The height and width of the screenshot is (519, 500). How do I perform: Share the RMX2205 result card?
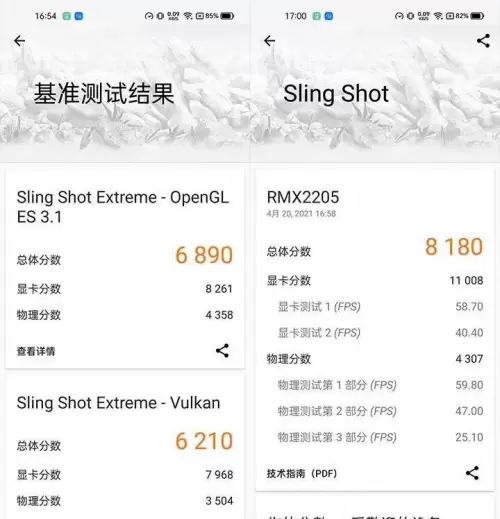point(472,473)
